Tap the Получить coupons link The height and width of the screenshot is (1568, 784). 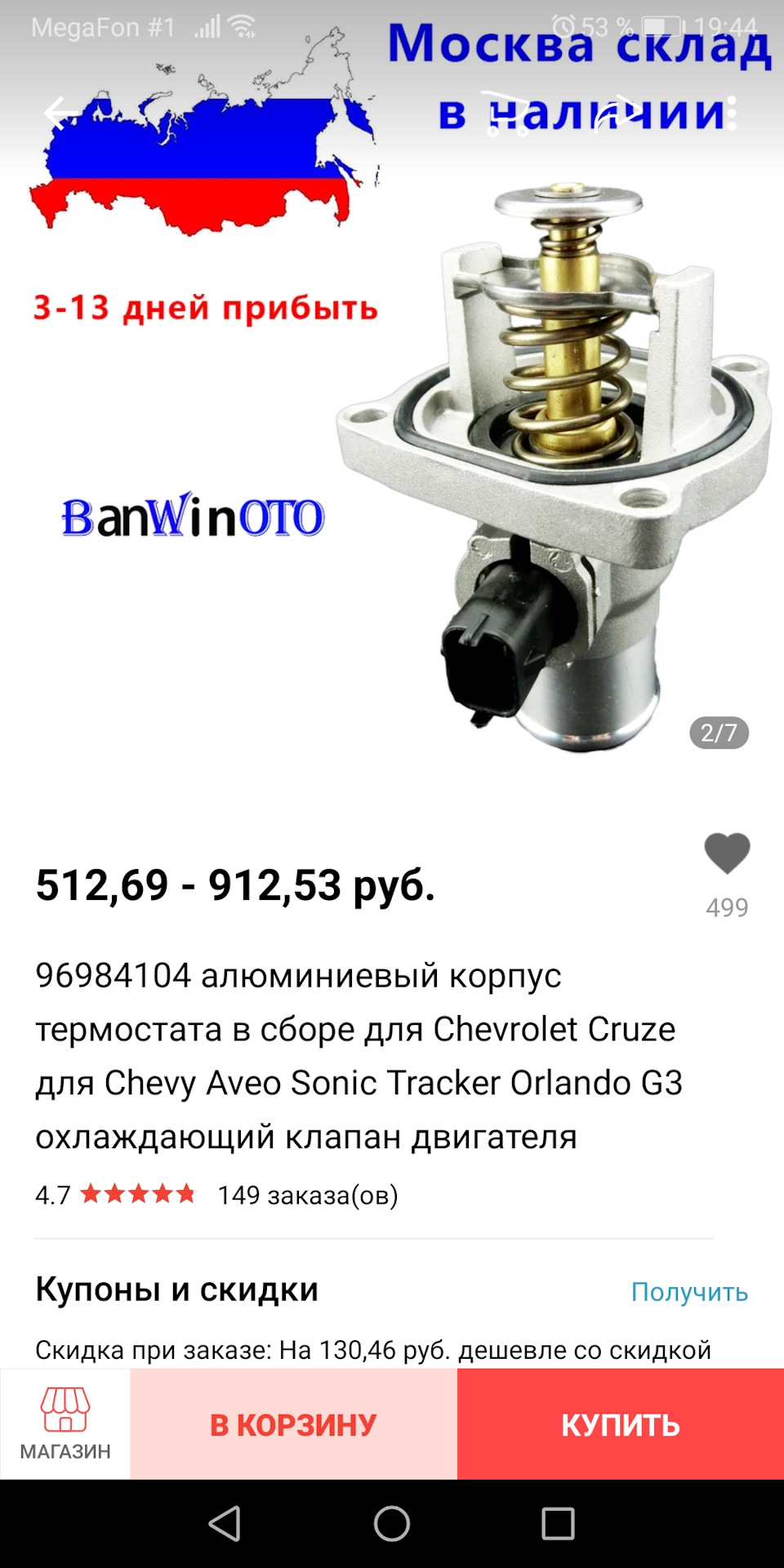(689, 1291)
